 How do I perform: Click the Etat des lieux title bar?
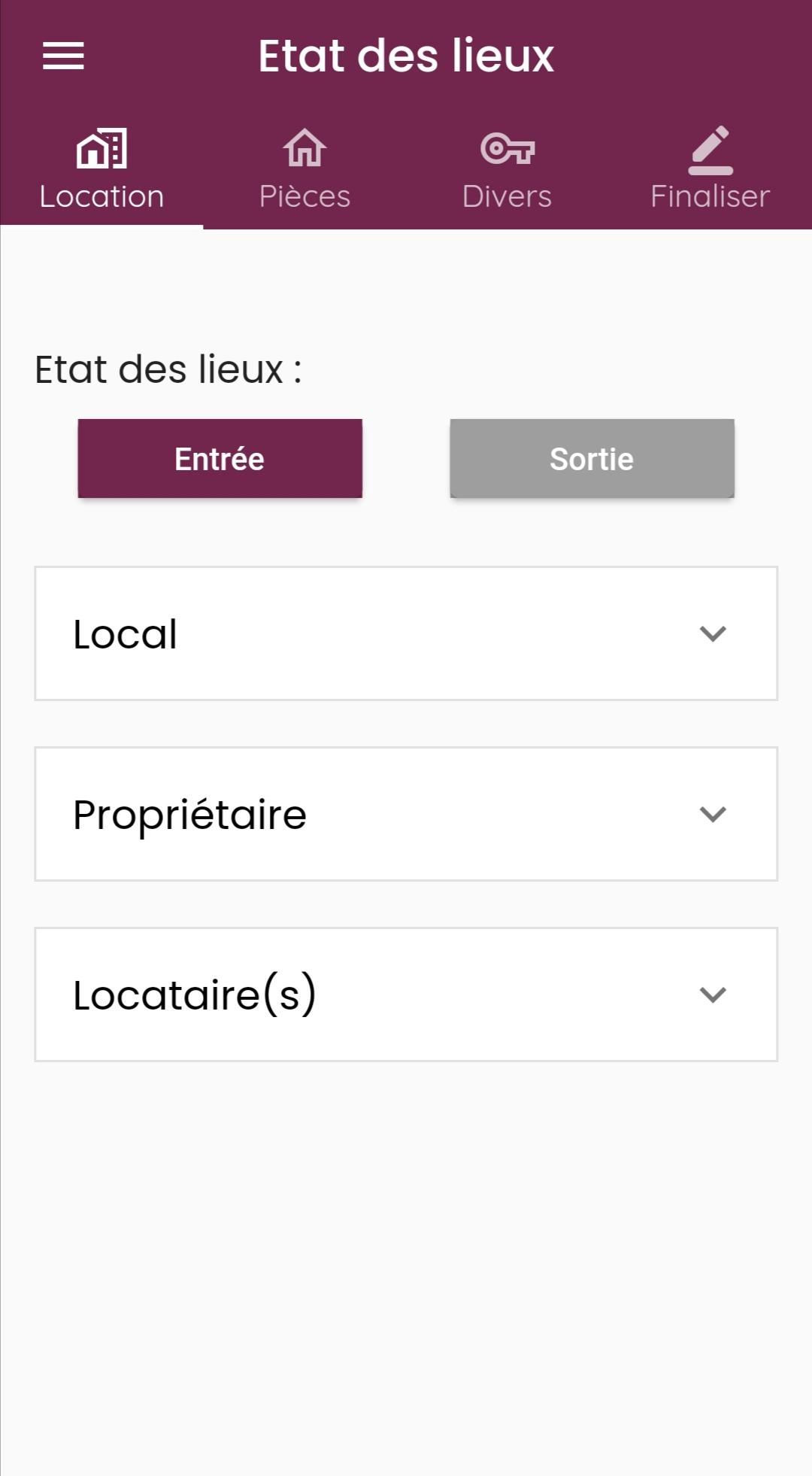[x=406, y=55]
